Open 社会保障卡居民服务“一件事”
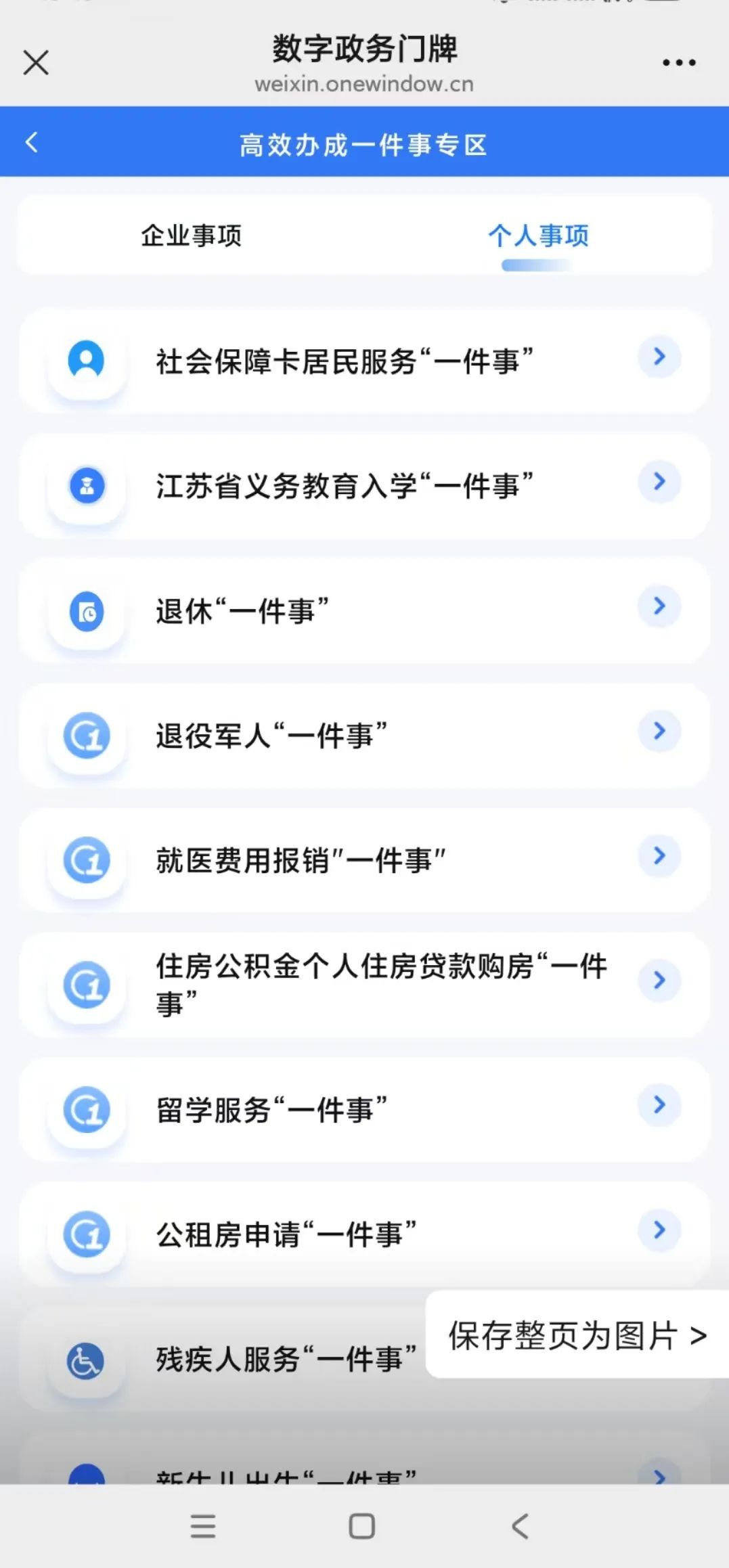729x1568 pixels. click(364, 361)
